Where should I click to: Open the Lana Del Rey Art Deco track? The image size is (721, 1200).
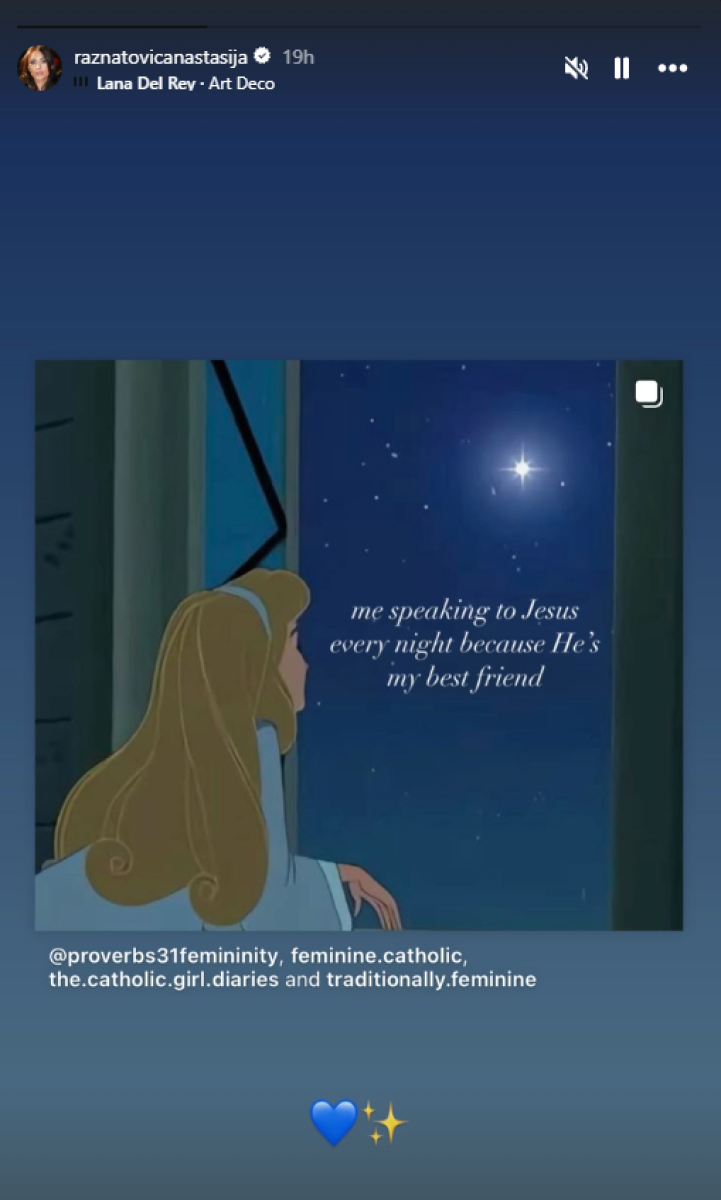click(185, 84)
